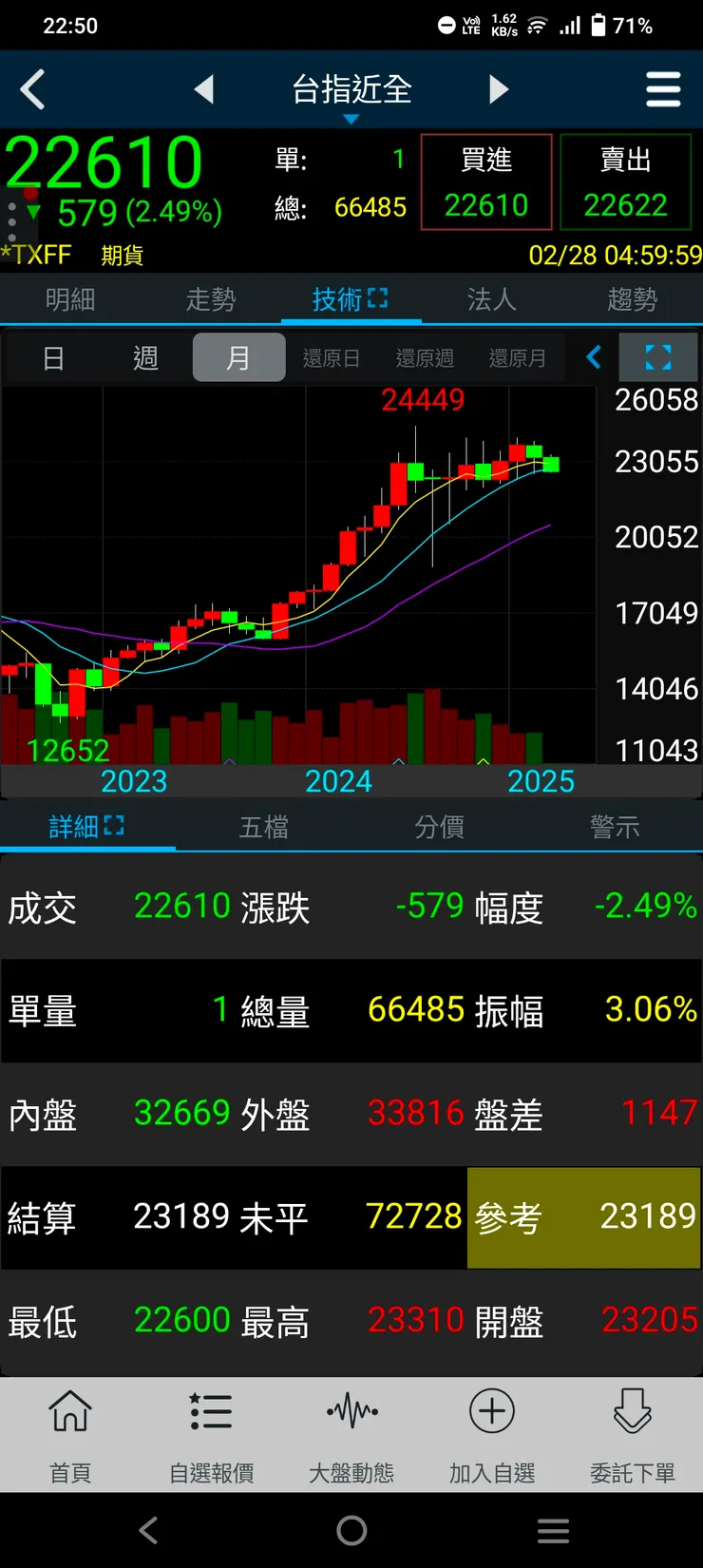Image resolution: width=703 pixels, height=1568 pixels.
Task: Open the 五檔 order book tab
Action: 264,827
